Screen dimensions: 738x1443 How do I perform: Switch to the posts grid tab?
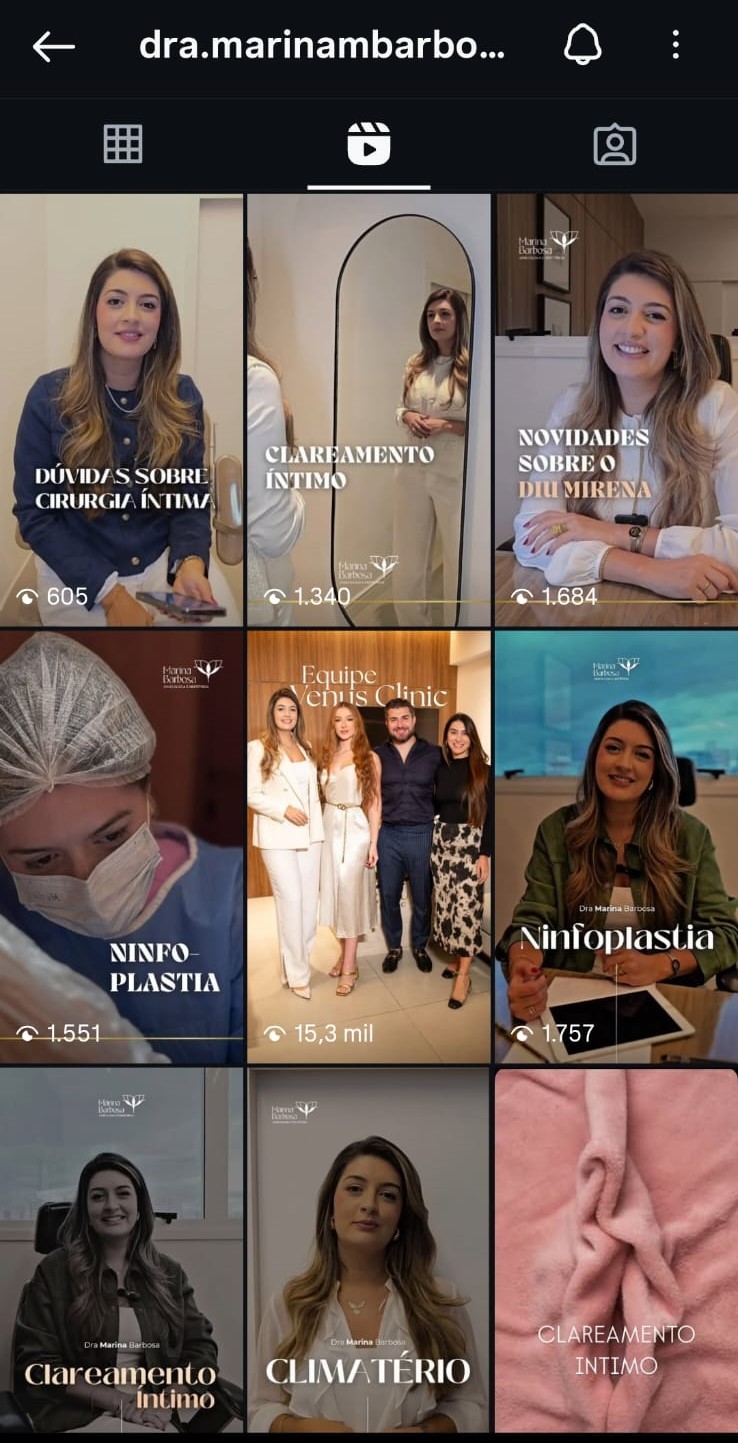pyautogui.click(x=123, y=144)
